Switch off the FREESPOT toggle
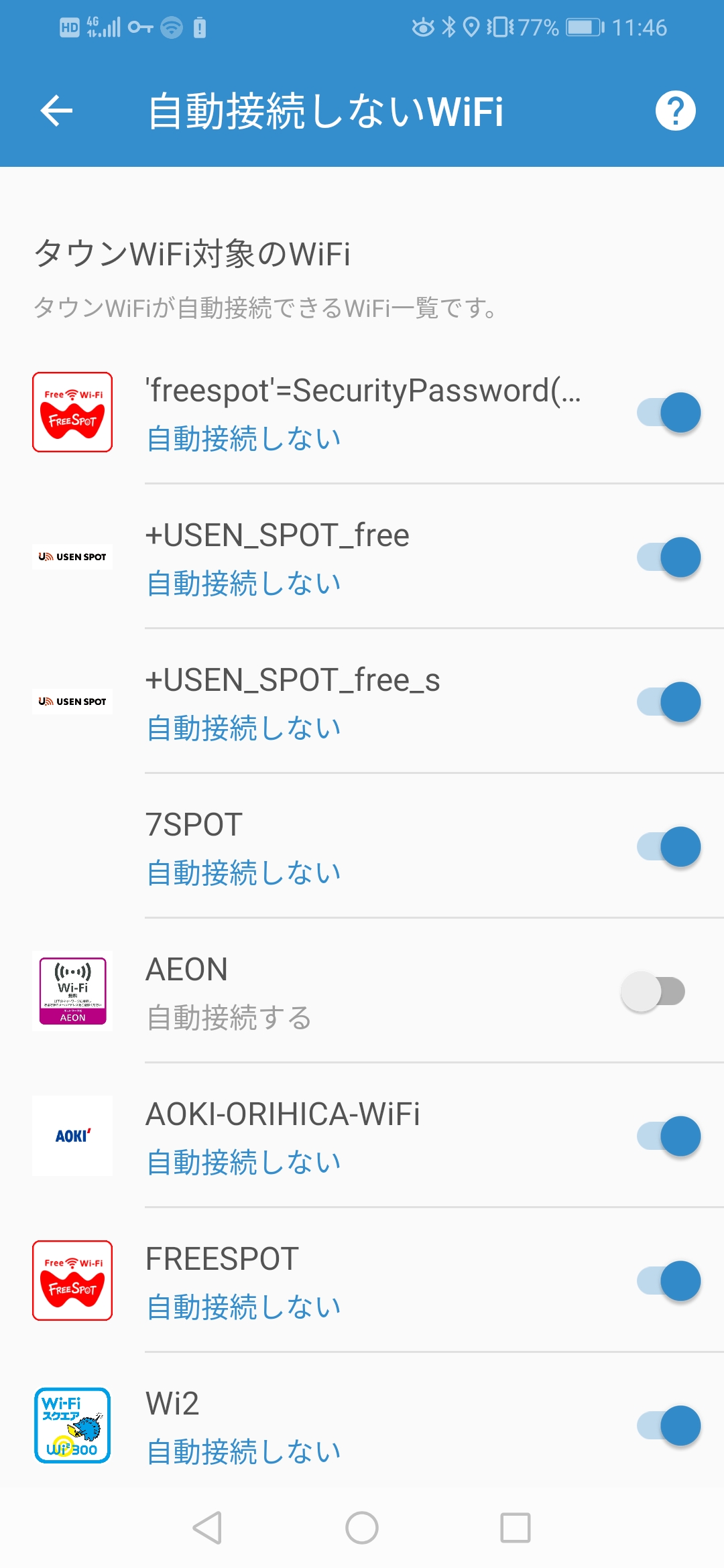 668,1281
